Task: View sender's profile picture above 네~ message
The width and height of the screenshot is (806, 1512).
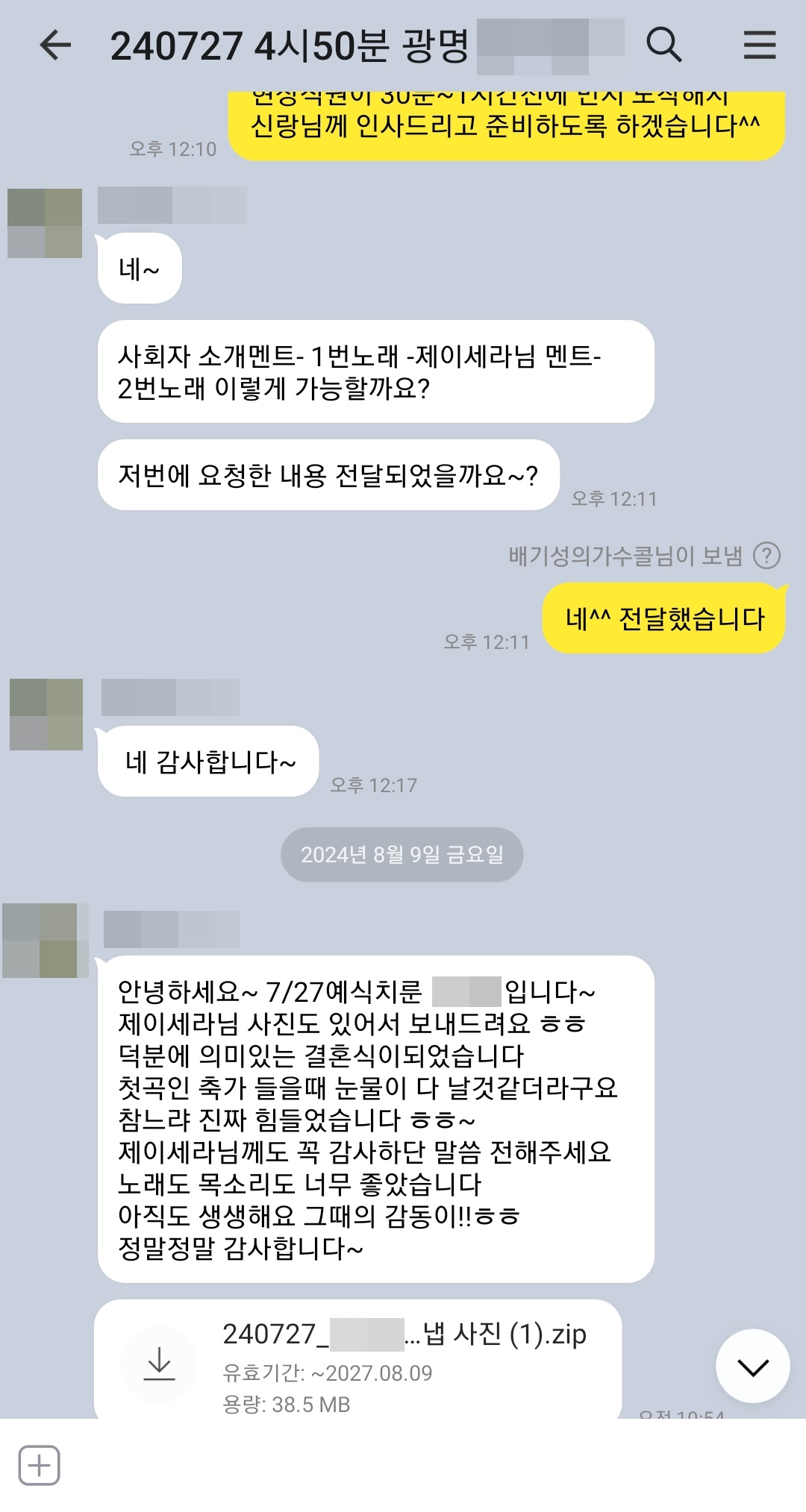Action: [x=45, y=223]
